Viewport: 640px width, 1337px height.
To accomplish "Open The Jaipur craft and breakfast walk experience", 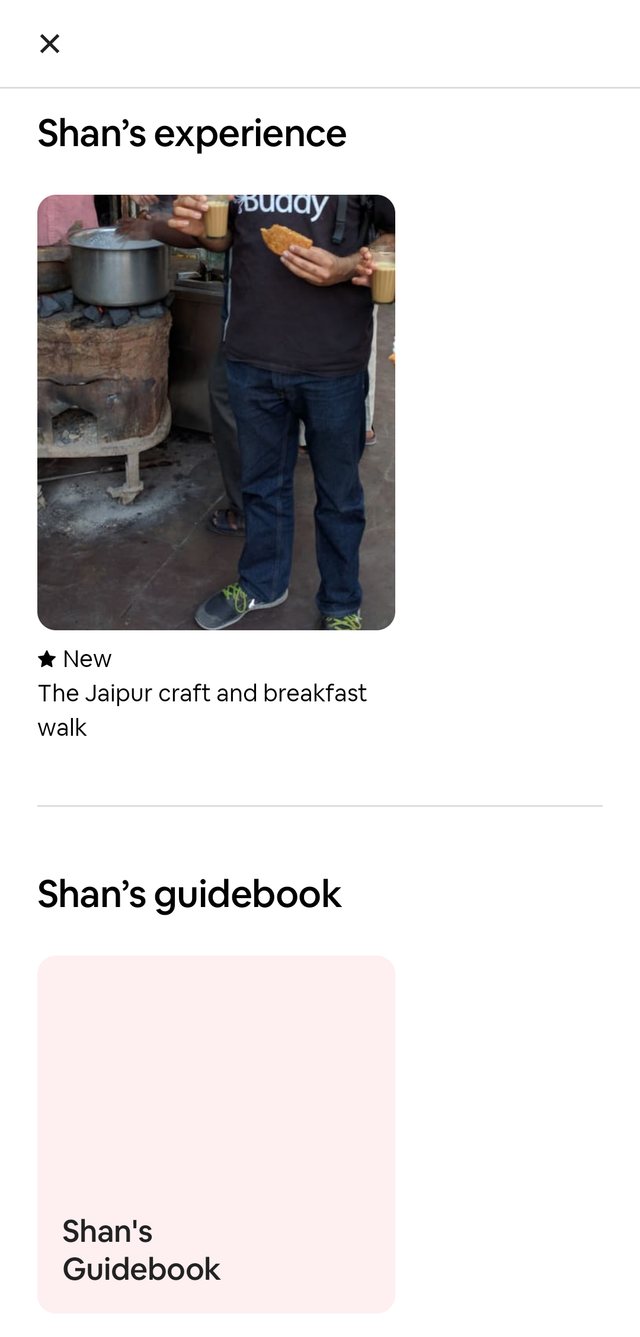I will click(216, 412).
